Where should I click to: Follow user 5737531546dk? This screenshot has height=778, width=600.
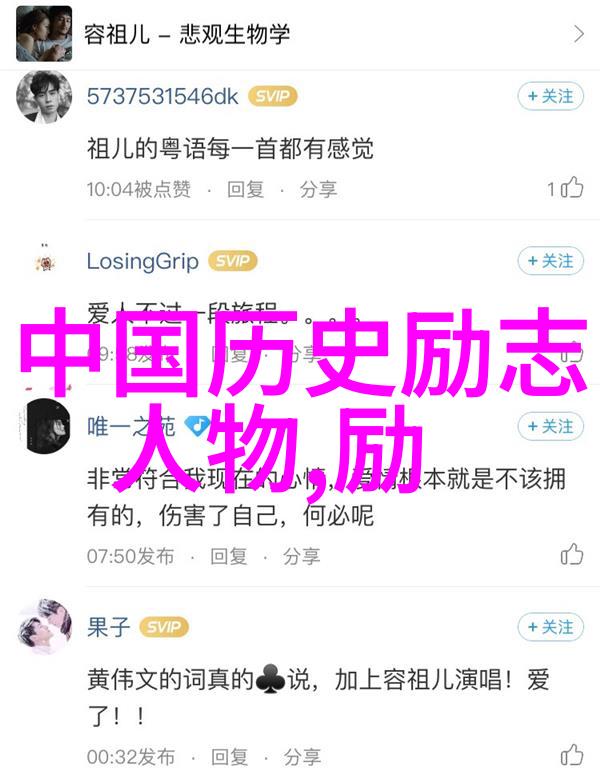tap(550, 96)
